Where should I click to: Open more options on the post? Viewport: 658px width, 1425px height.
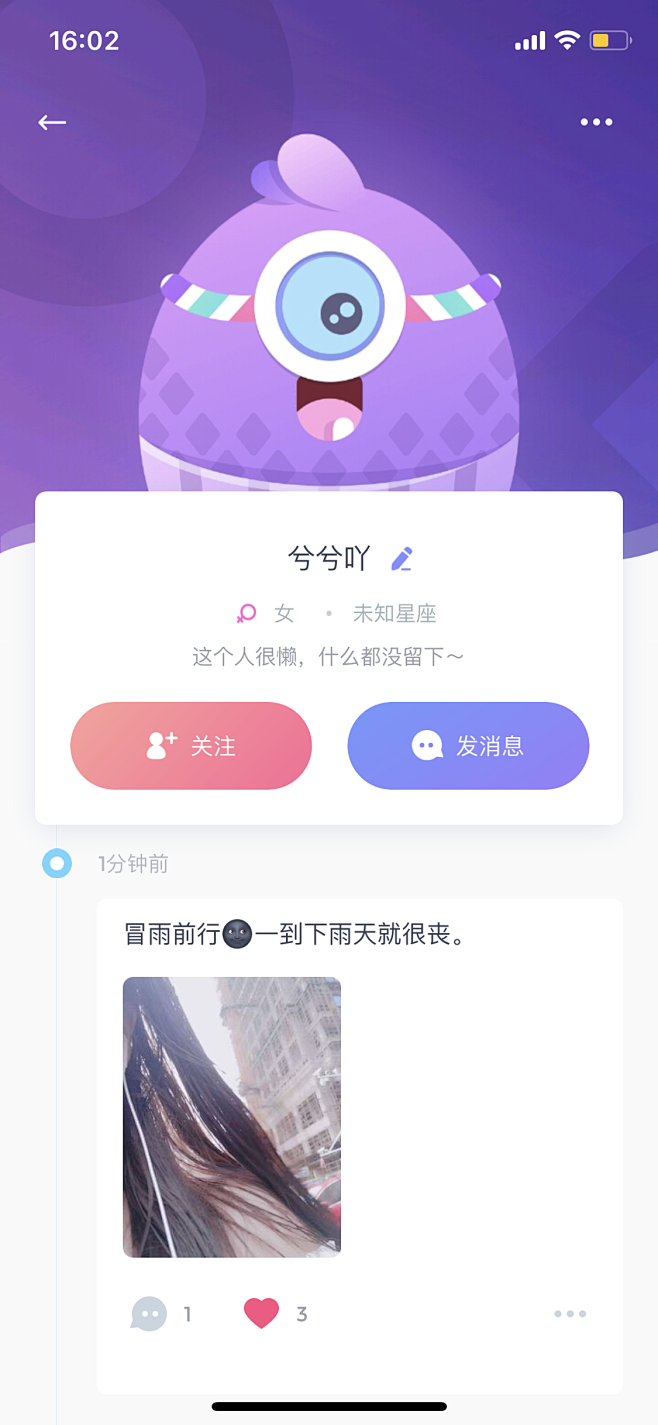click(x=570, y=1314)
